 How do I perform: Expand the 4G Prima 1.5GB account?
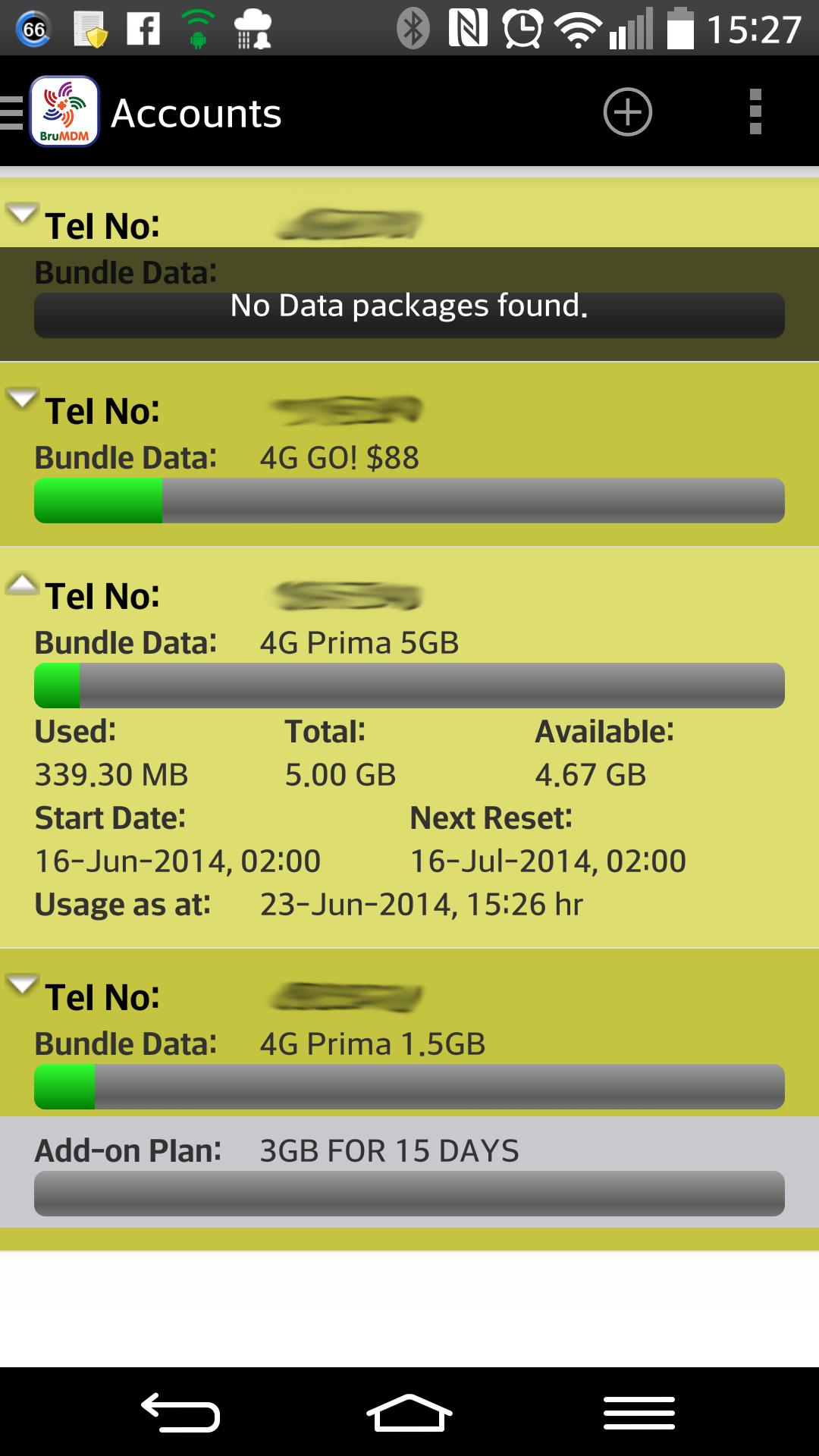pos(23,985)
